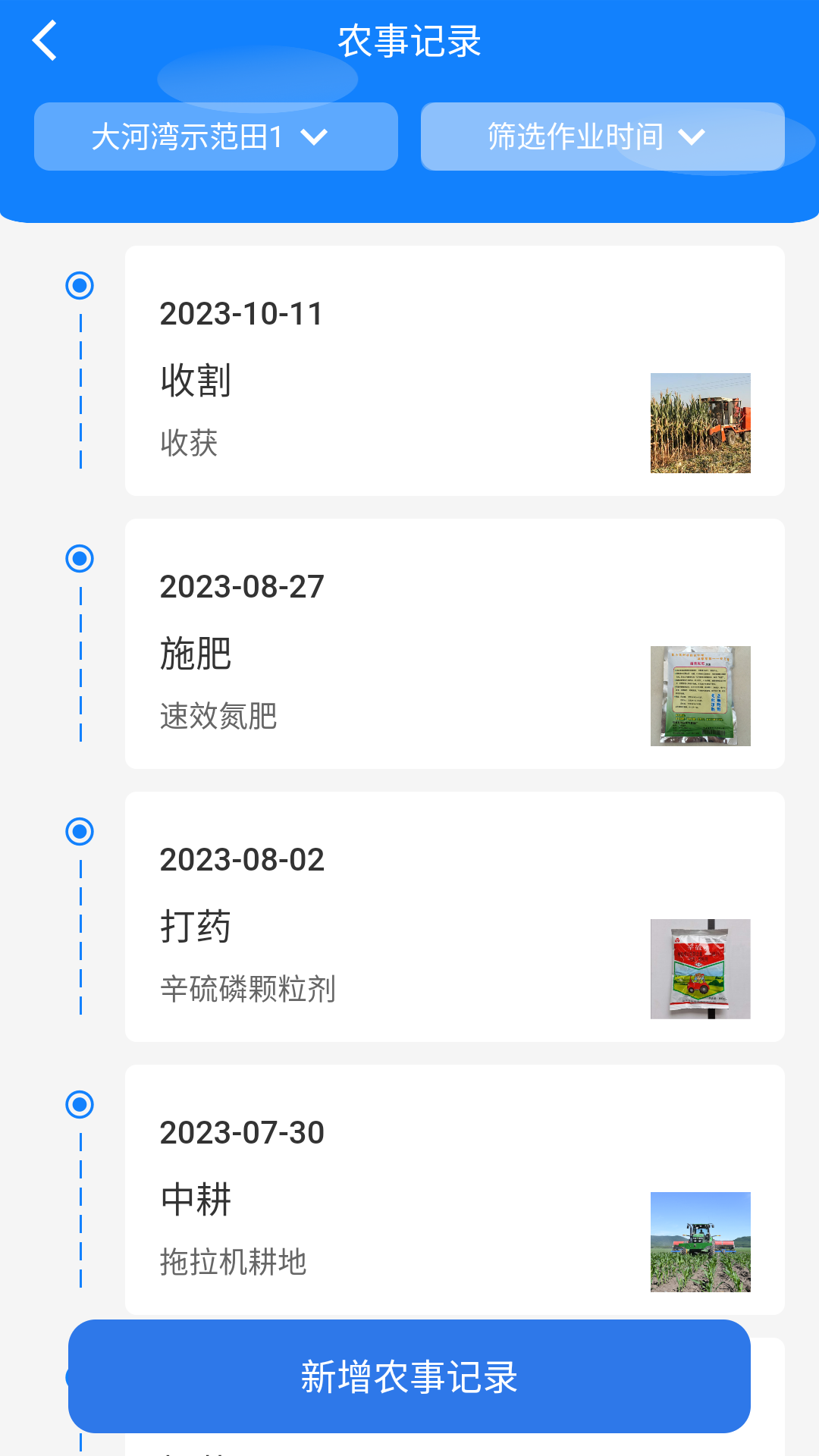View the 2023-08-27 施肥 record
The width and height of the screenshot is (819, 1456).
coord(454,644)
